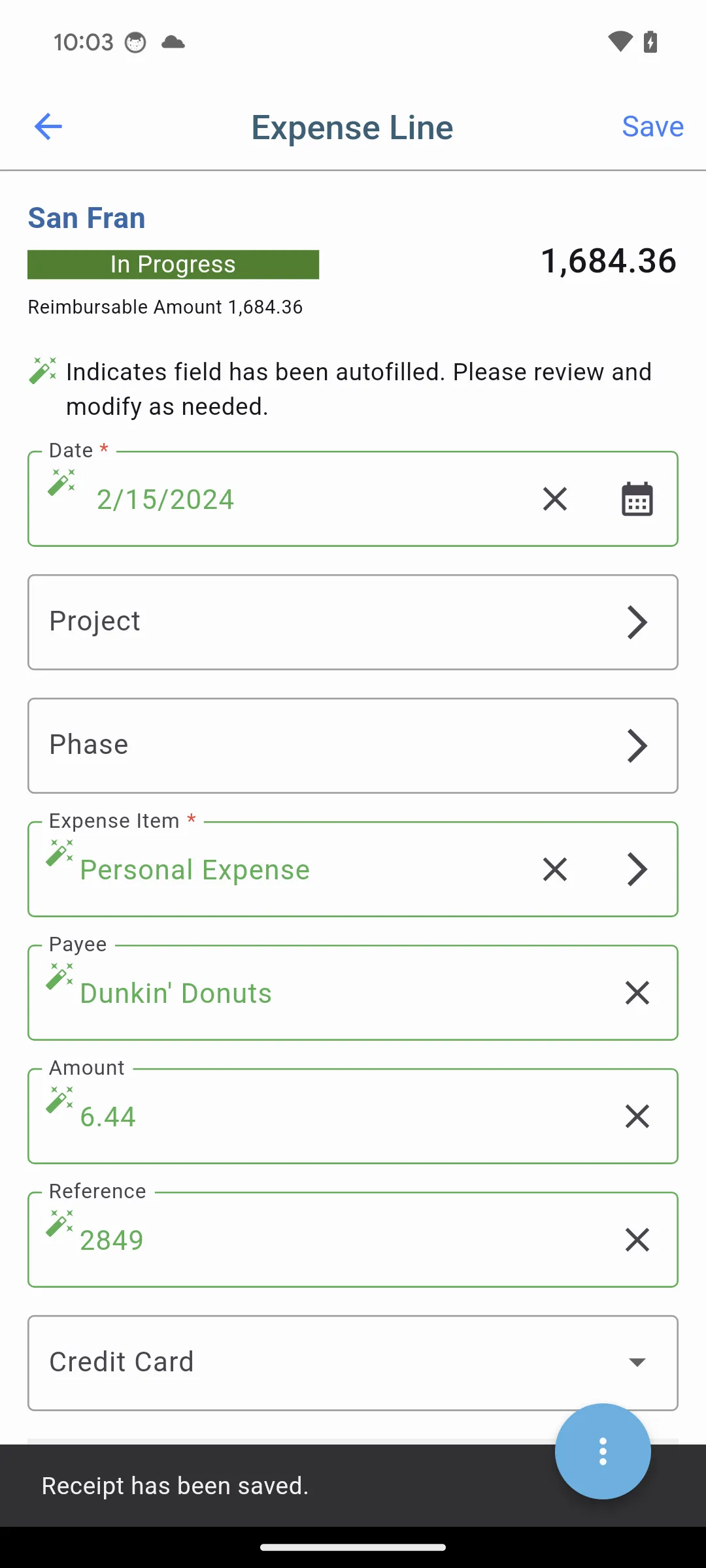Tap the San Fran expense link

86,218
